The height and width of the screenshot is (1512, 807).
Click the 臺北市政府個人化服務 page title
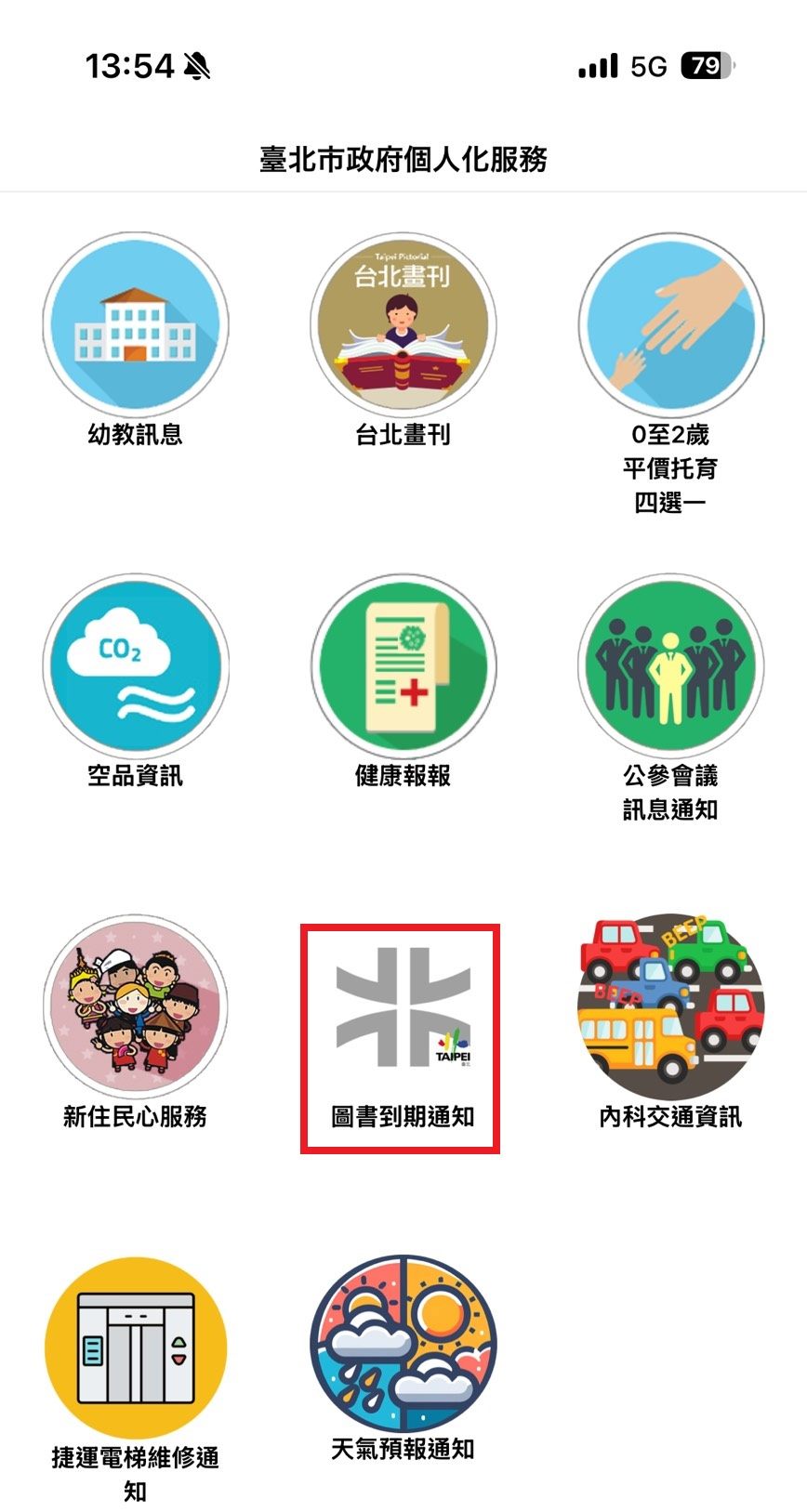tap(403, 158)
